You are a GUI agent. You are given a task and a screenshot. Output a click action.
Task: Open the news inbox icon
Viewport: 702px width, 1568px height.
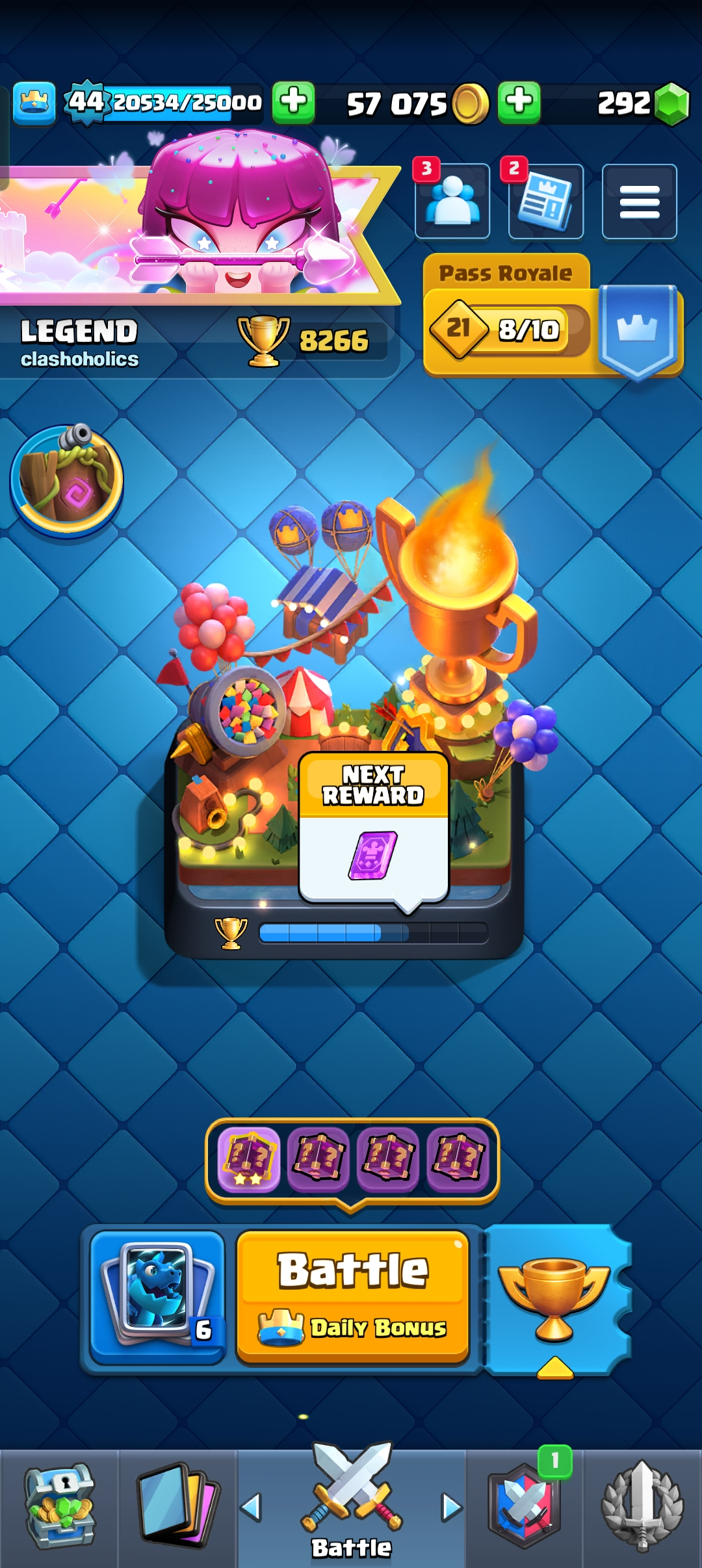click(x=546, y=201)
